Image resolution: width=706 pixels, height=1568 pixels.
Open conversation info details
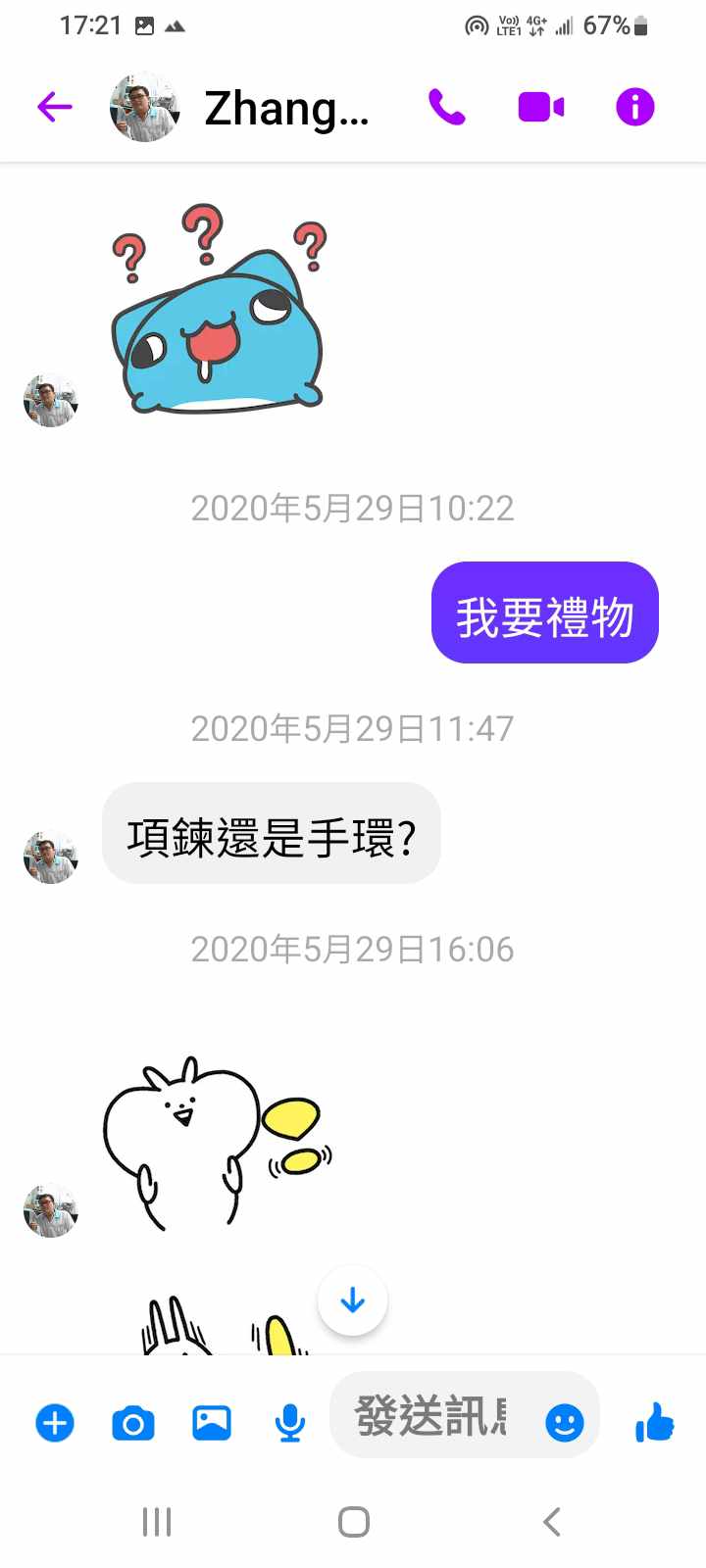(x=634, y=107)
